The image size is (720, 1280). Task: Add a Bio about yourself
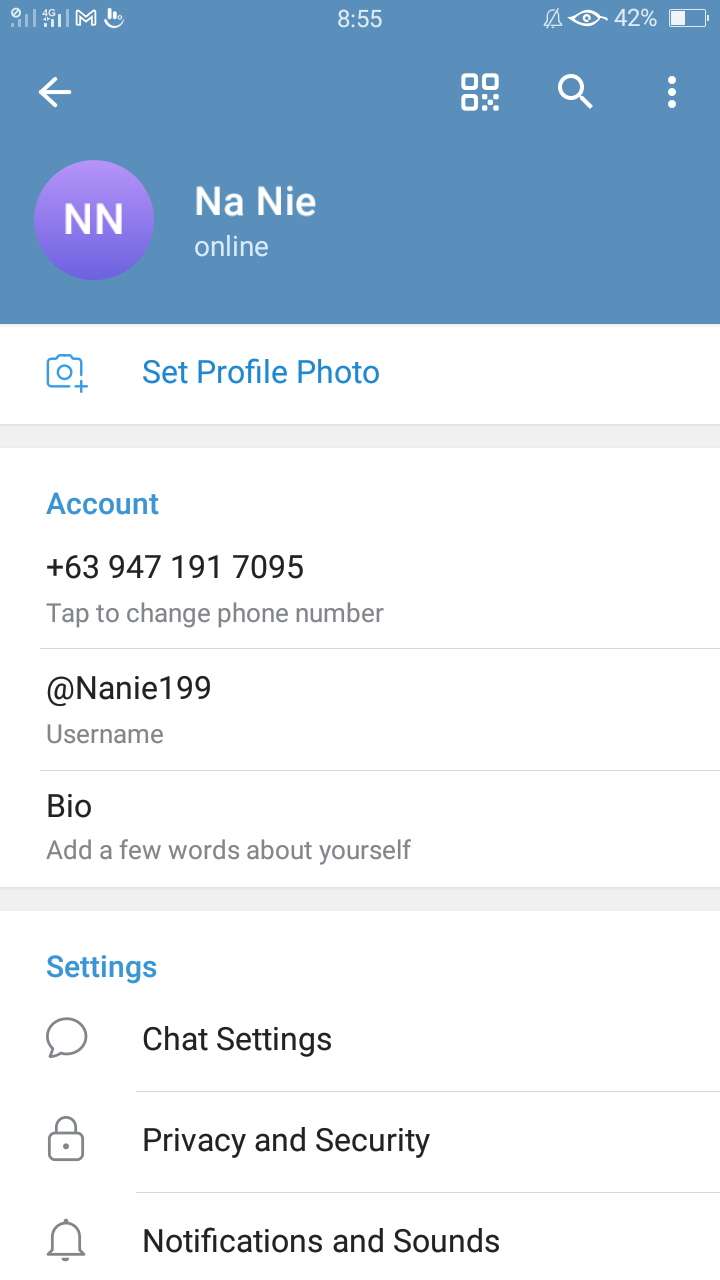pyautogui.click(x=360, y=828)
